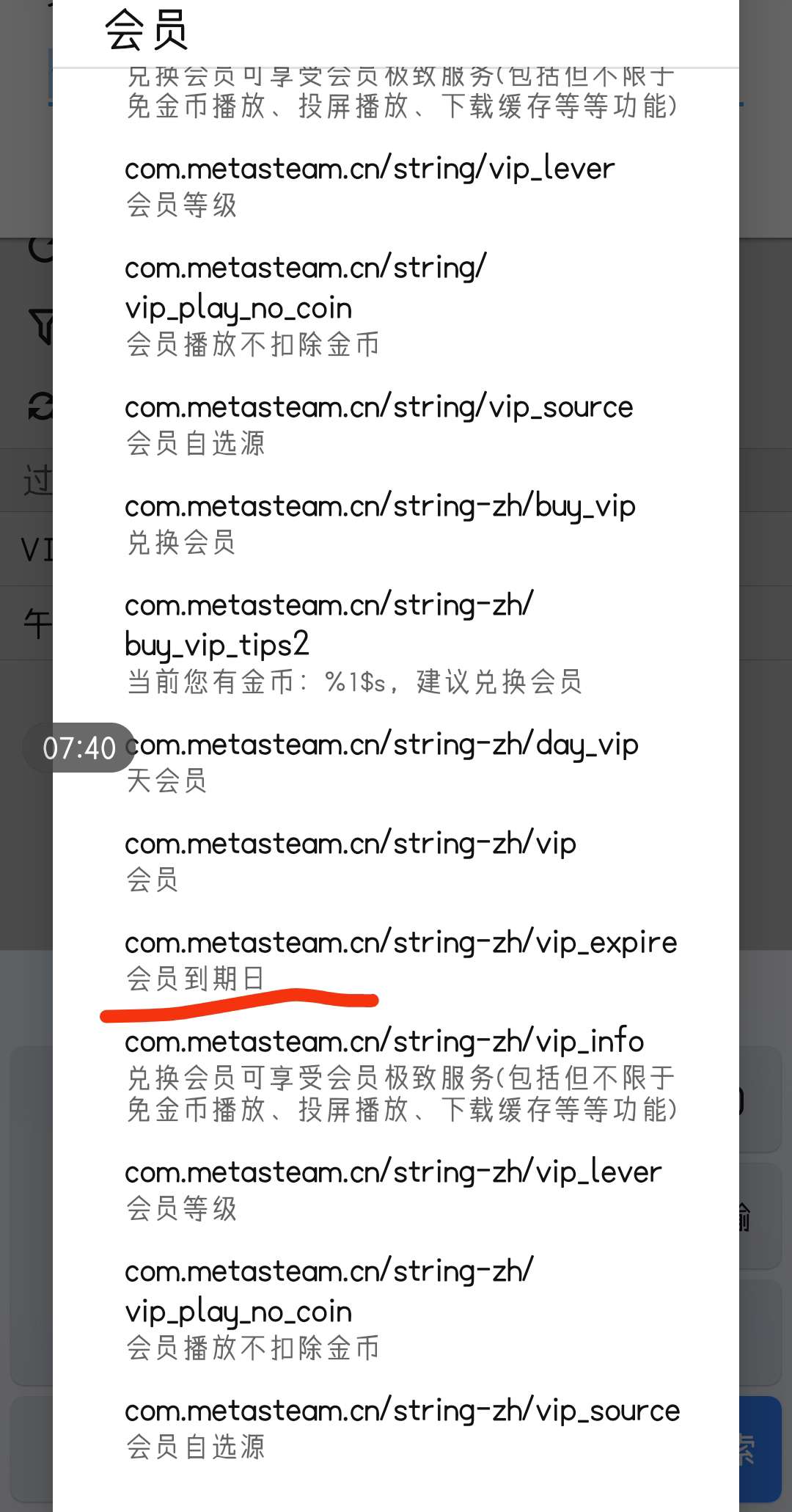Open the string-zh/vip_info entry
Image resolution: width=792 pixels, height=1512 pixels.
[x=396, y=1075]
